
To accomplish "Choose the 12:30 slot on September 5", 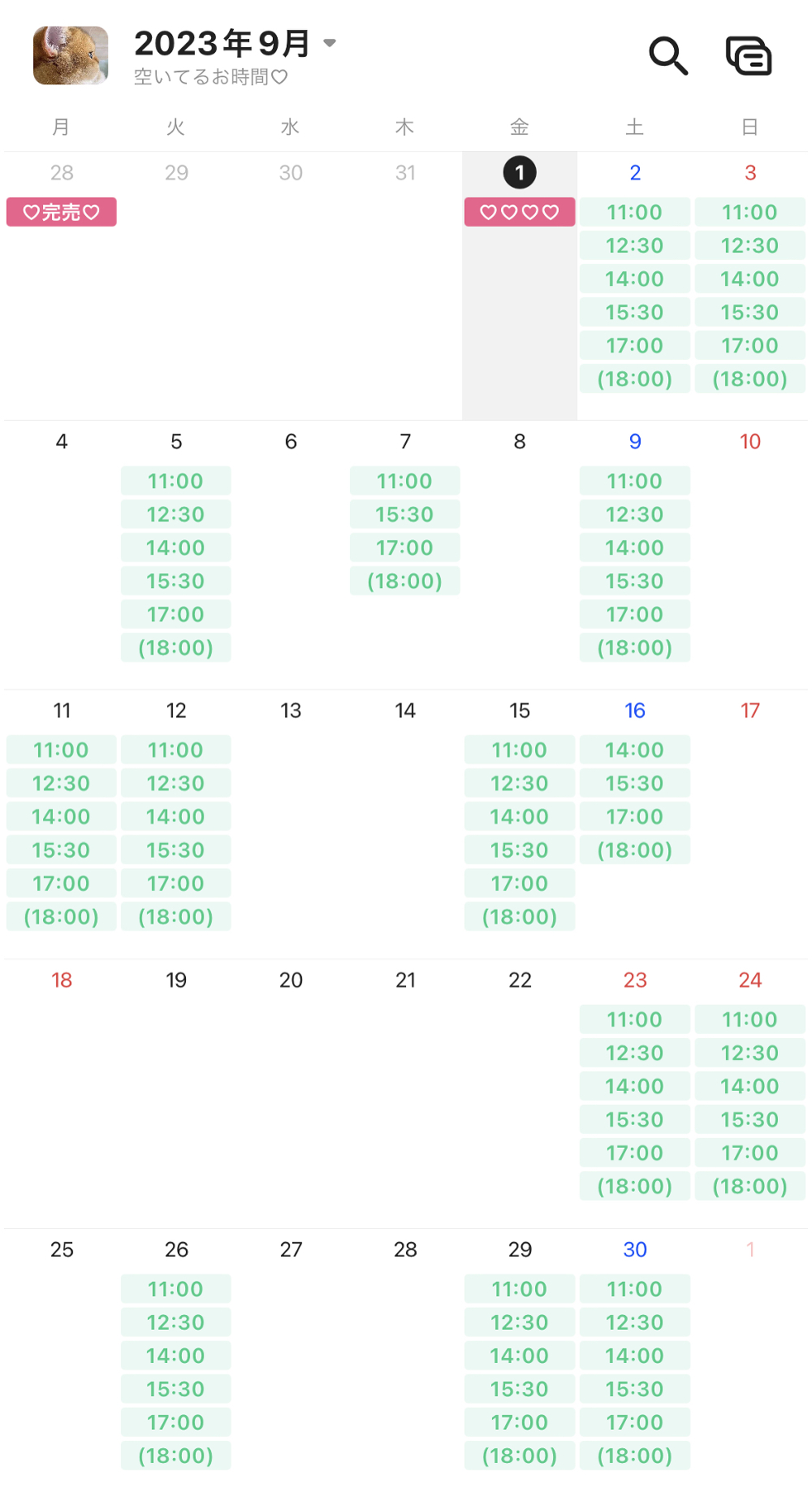I will pyautogui.click(x=176, y=514).
